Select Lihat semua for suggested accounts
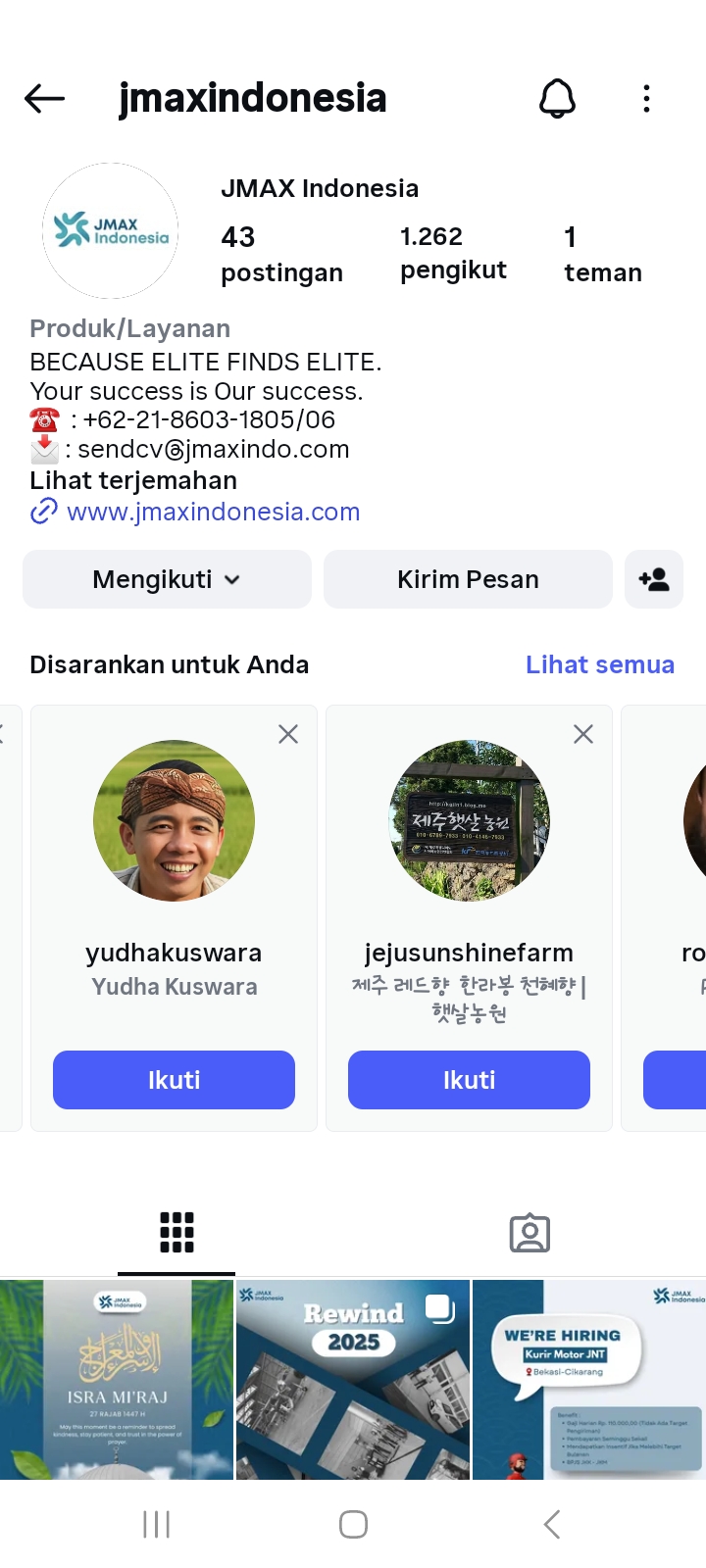 pos(599,664)
